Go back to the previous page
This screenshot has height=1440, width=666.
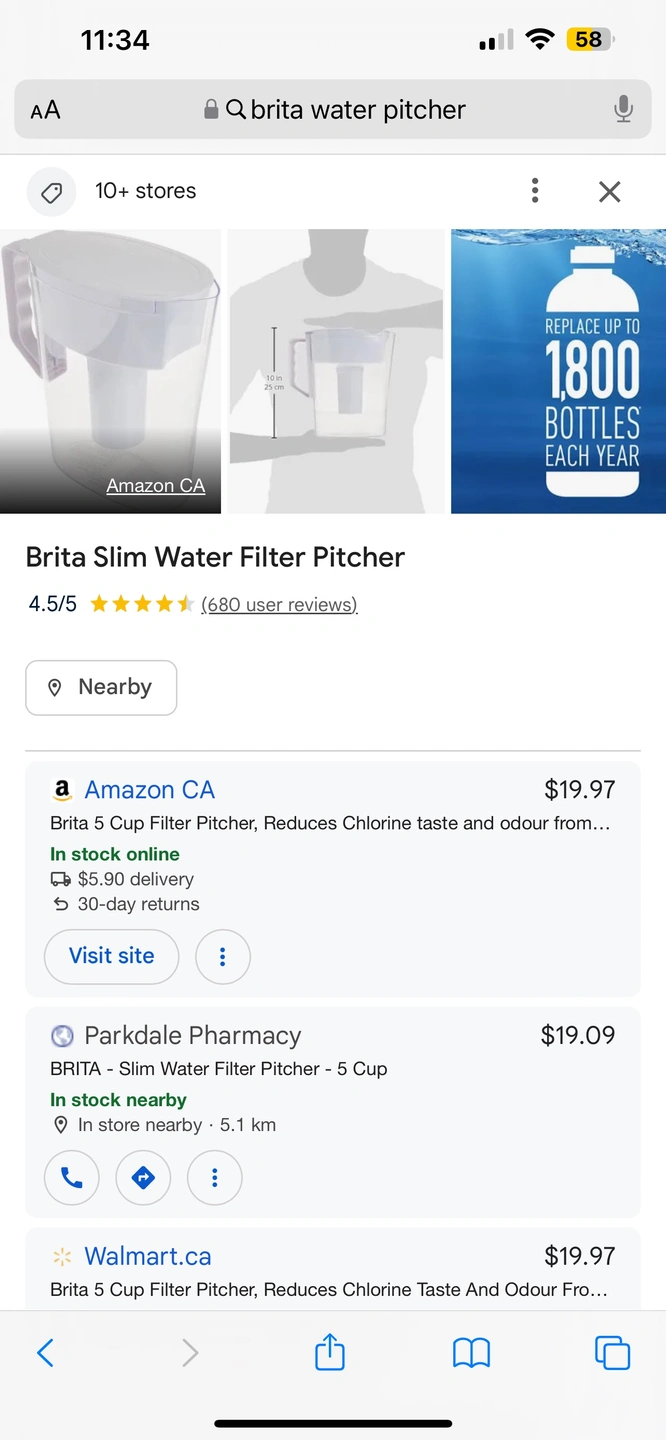(x=45, y=1353)
